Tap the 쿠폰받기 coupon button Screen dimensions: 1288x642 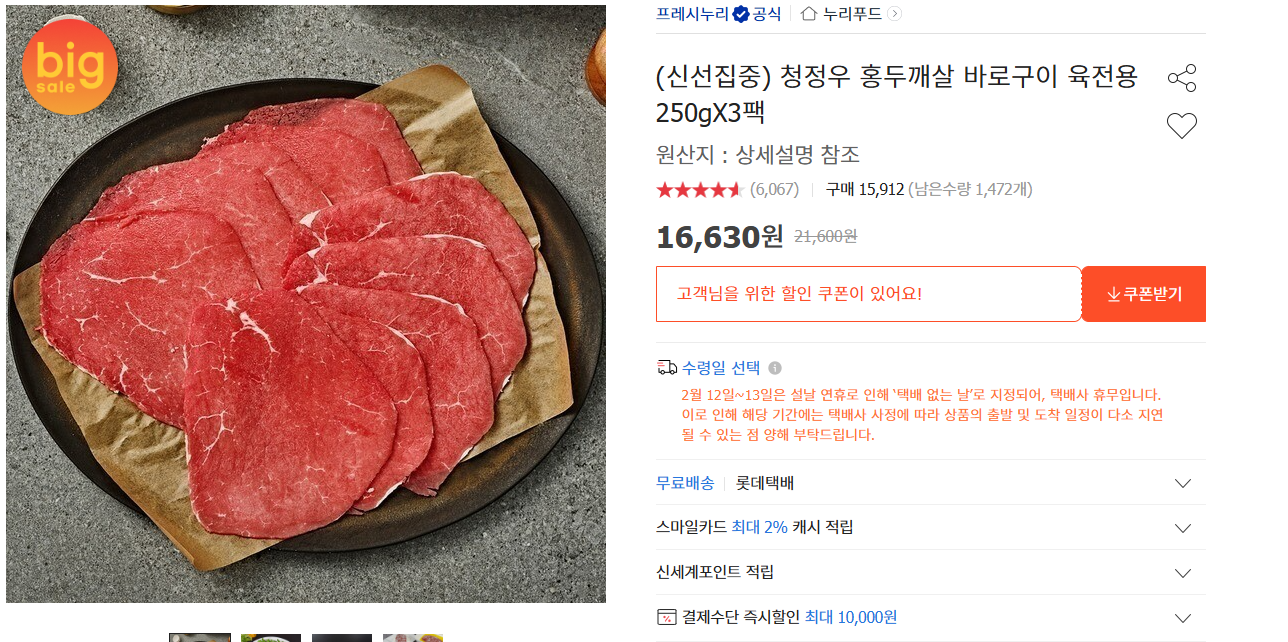point(1144,294)
